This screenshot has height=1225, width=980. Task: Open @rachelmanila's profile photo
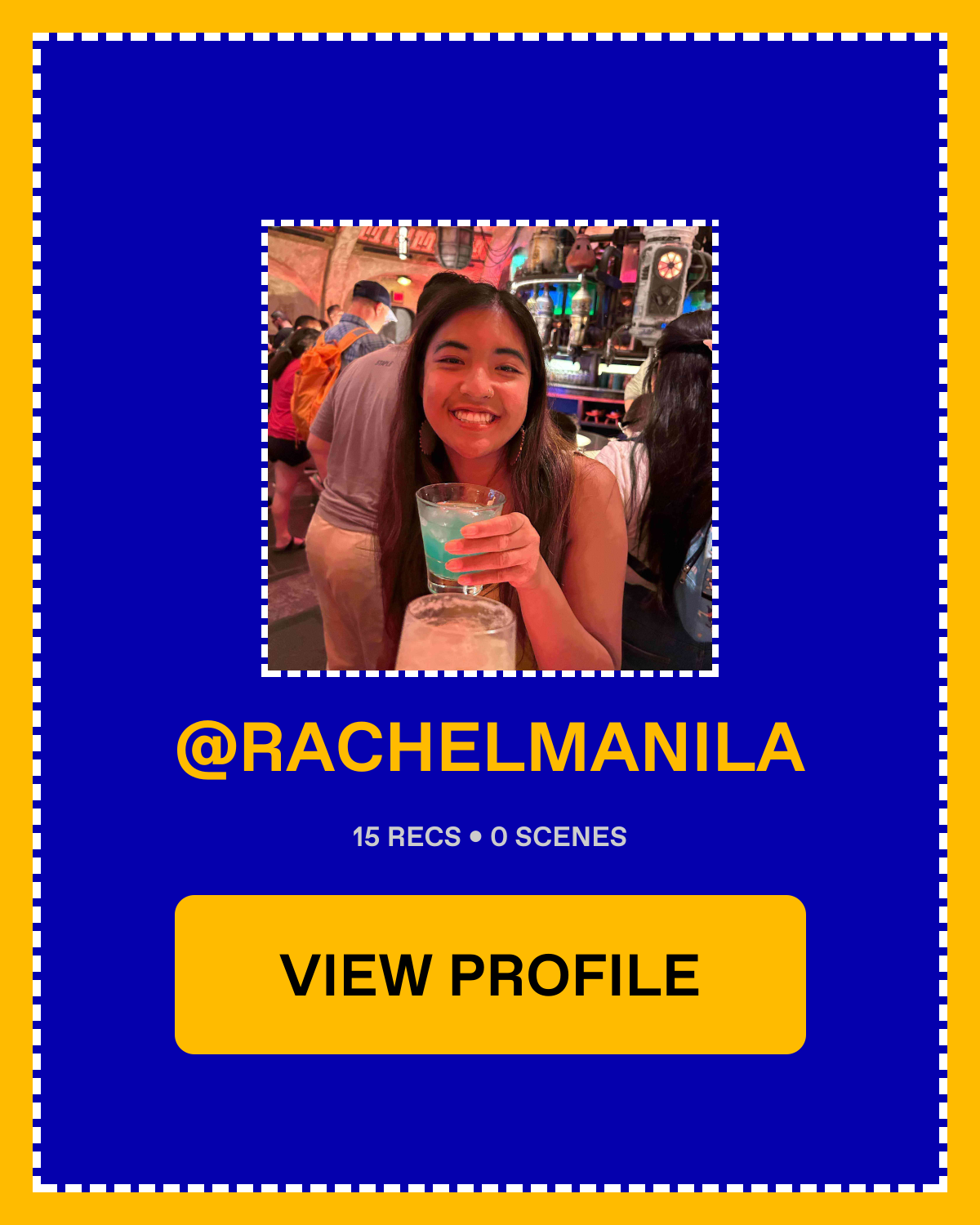tap(490, 448)
